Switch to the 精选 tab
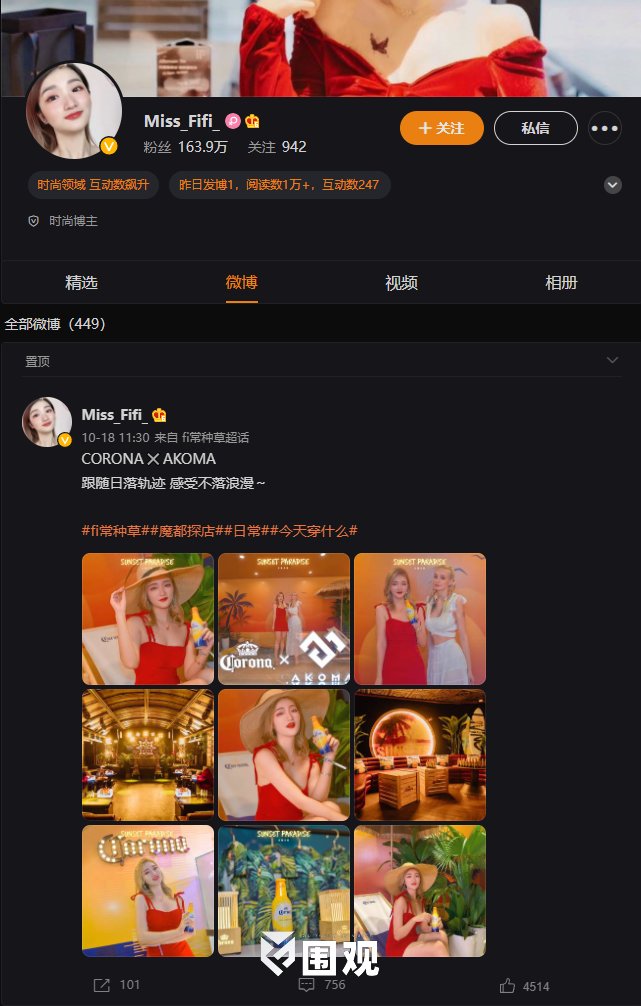This screenshot has height=1006, width=641. point(81,283)
